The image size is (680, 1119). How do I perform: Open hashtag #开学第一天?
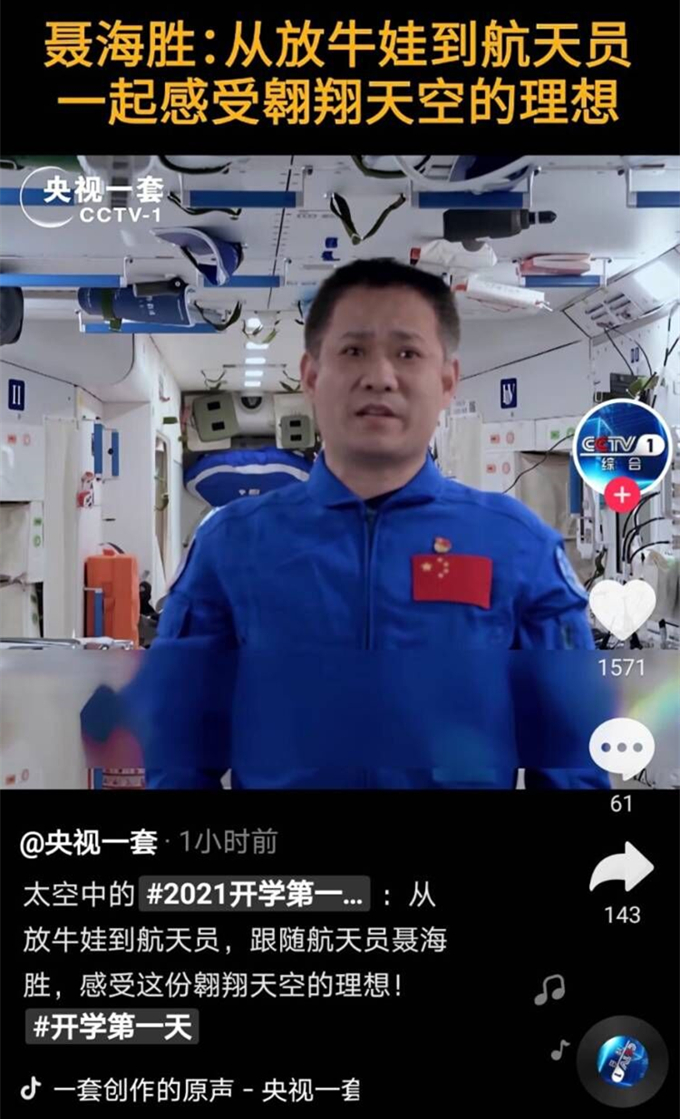(112, 1026)
